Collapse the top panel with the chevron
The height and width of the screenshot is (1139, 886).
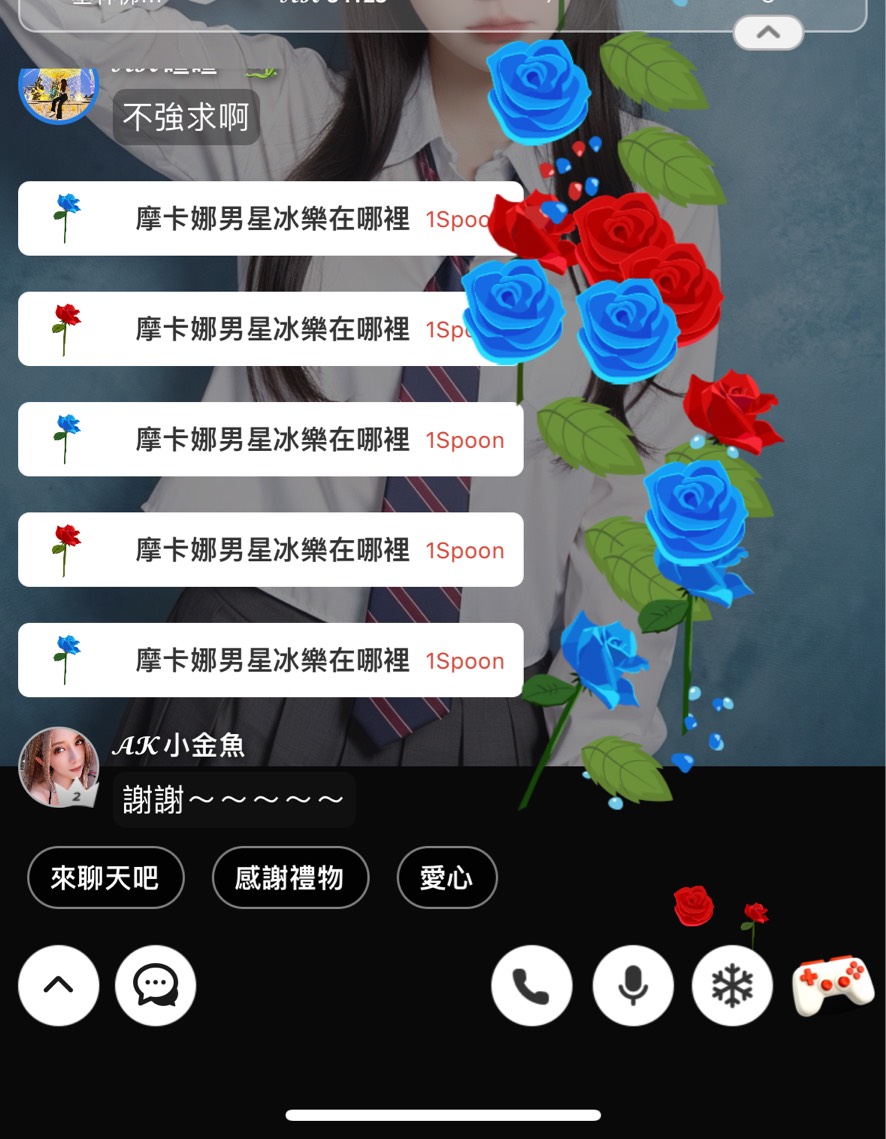coord(768,33)
